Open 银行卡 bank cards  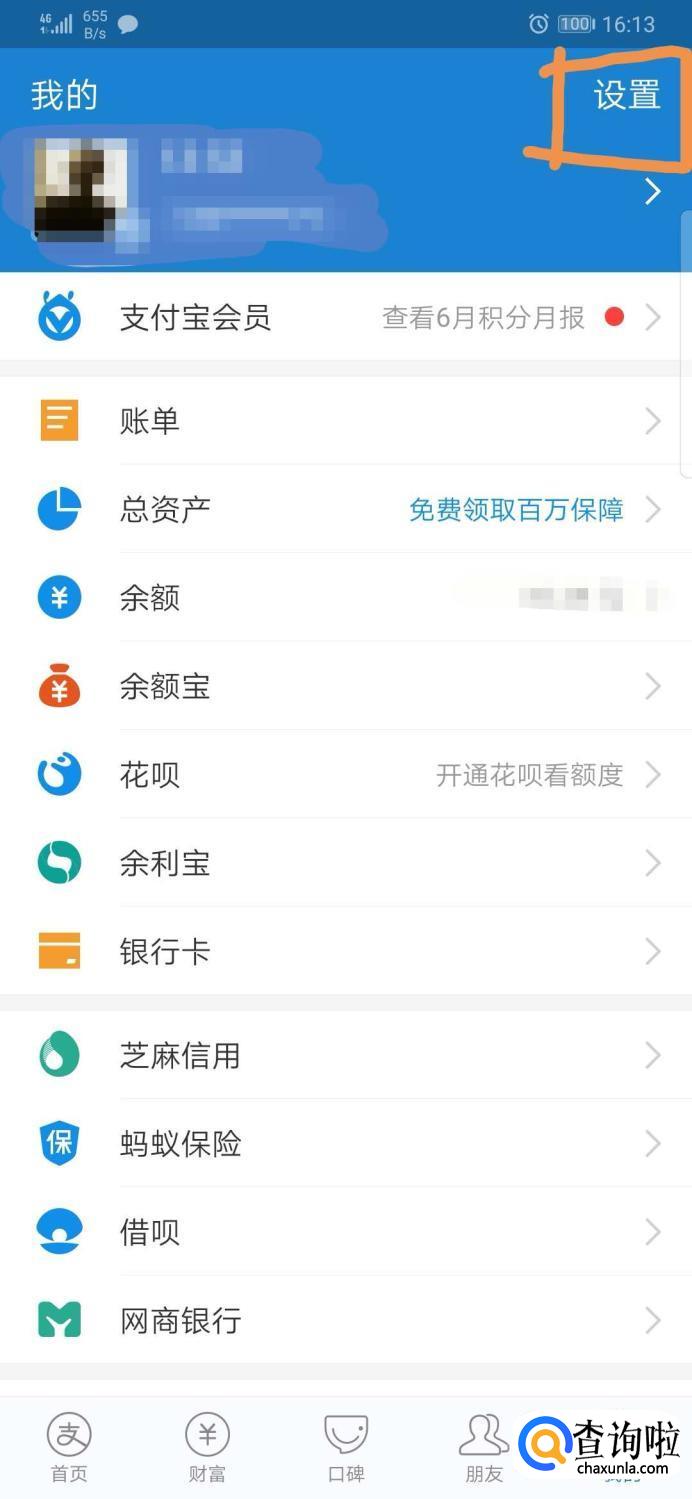pos(345,951)
